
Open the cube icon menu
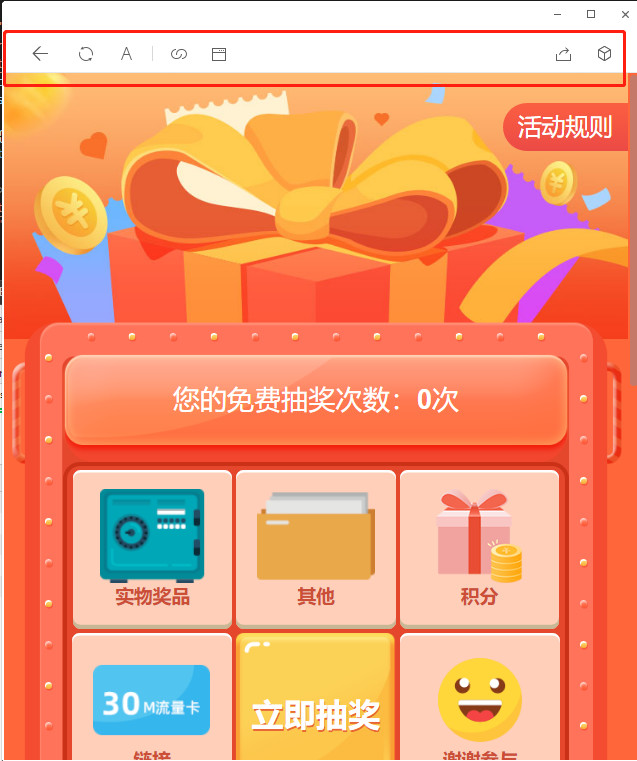[604, 54]
